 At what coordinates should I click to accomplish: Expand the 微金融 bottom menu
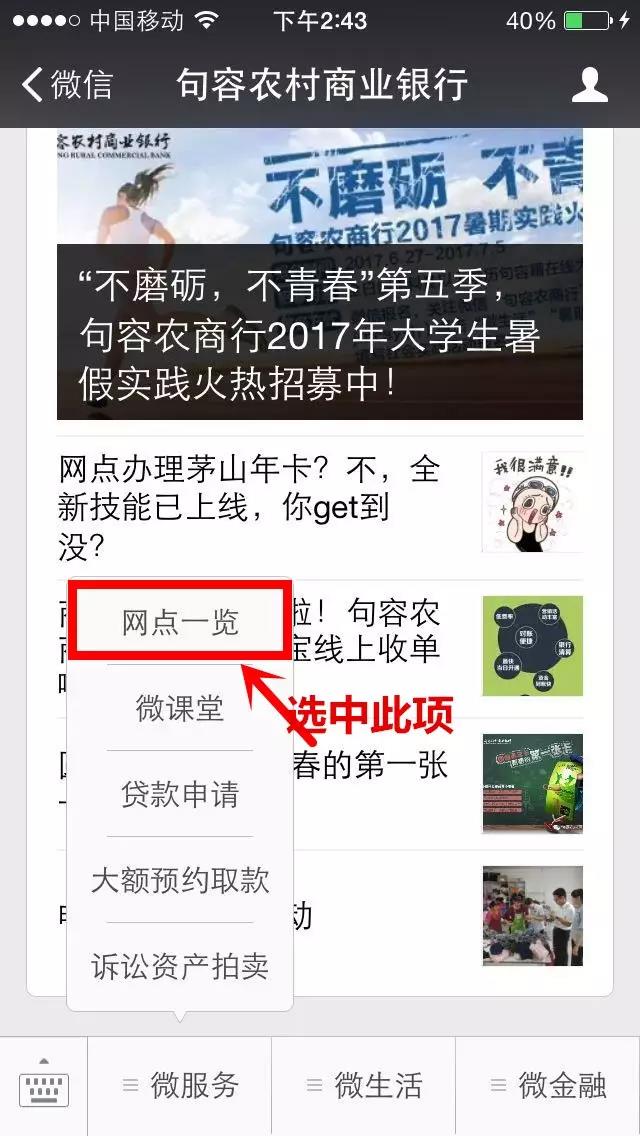(x=548, y=1086)
